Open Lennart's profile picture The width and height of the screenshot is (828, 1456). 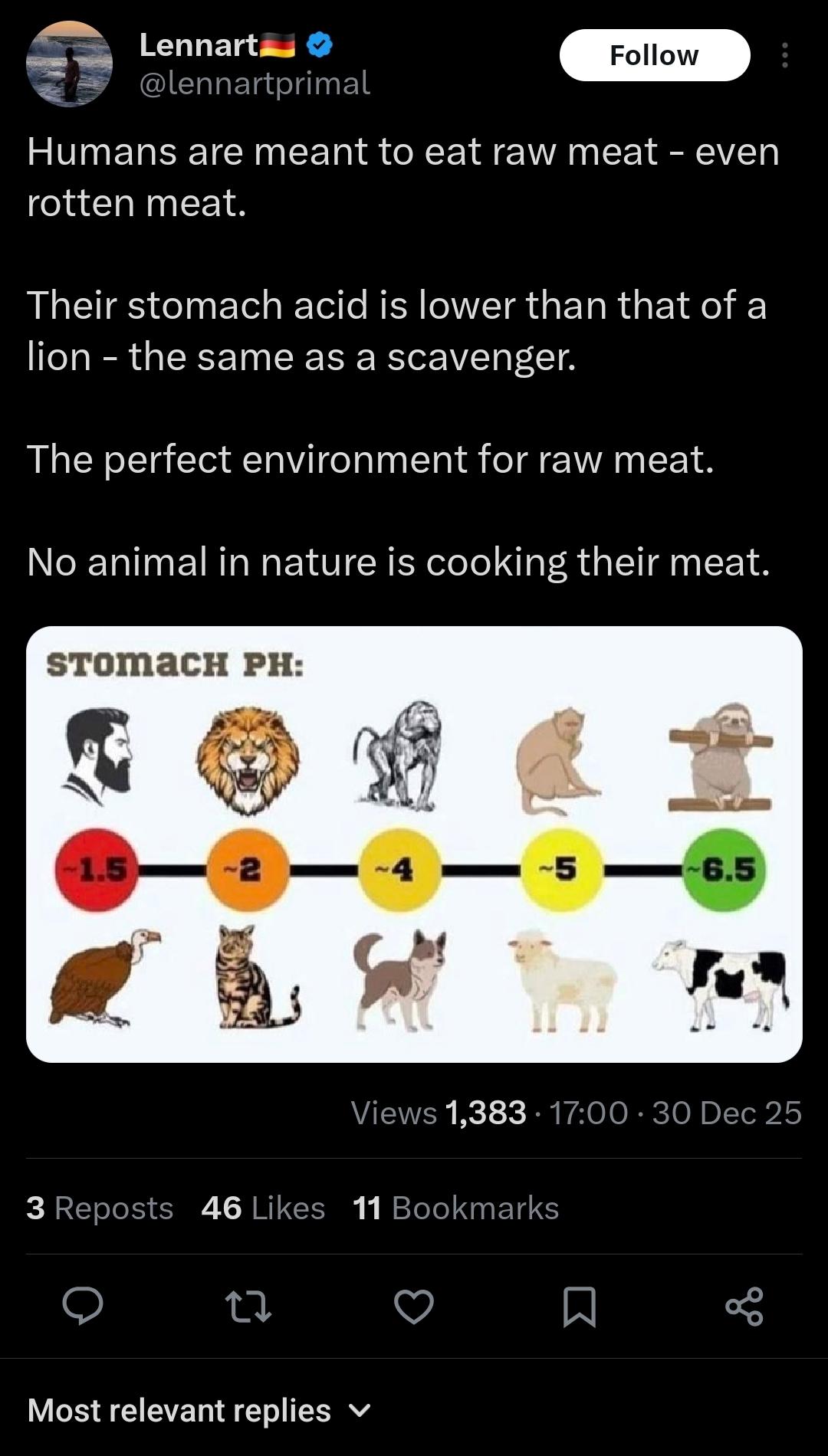(x=70, y=64)
